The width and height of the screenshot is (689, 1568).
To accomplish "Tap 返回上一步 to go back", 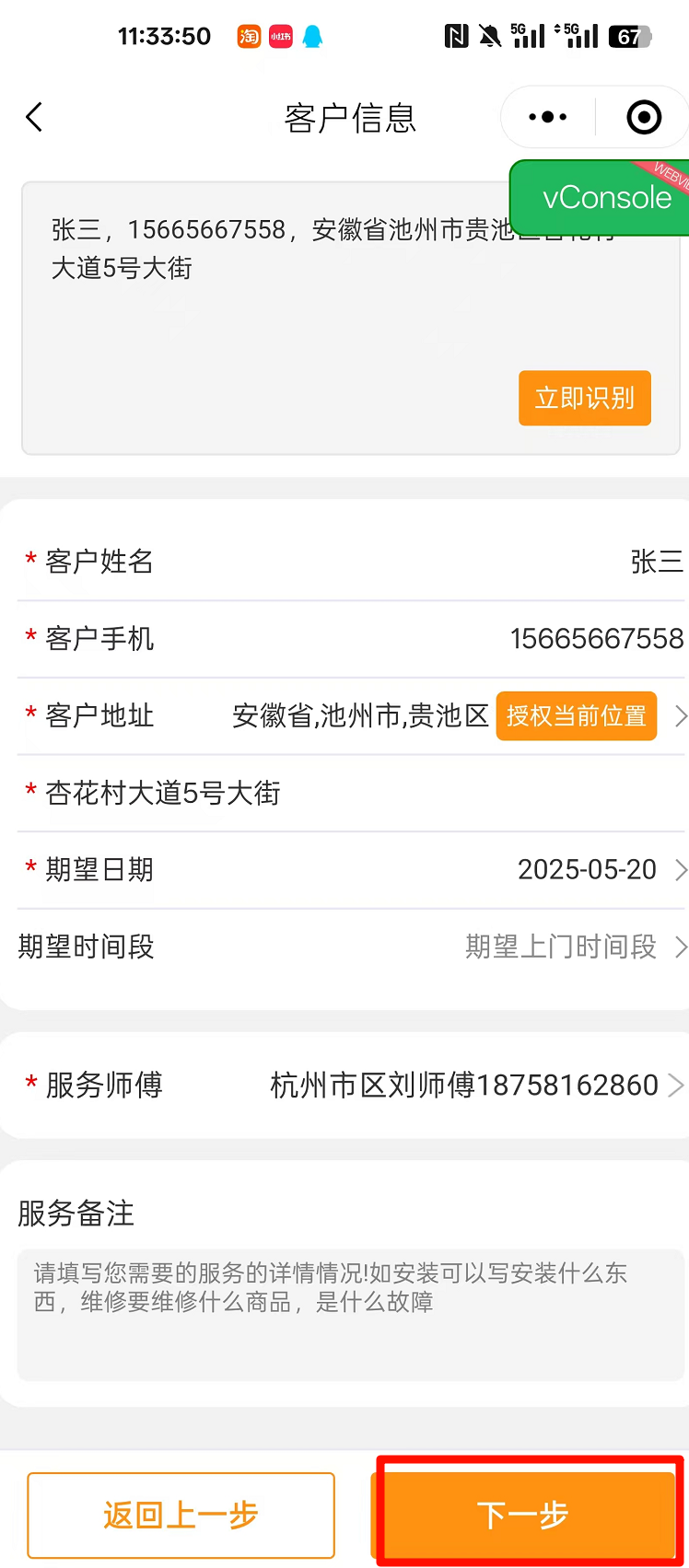I will 181,1515.
